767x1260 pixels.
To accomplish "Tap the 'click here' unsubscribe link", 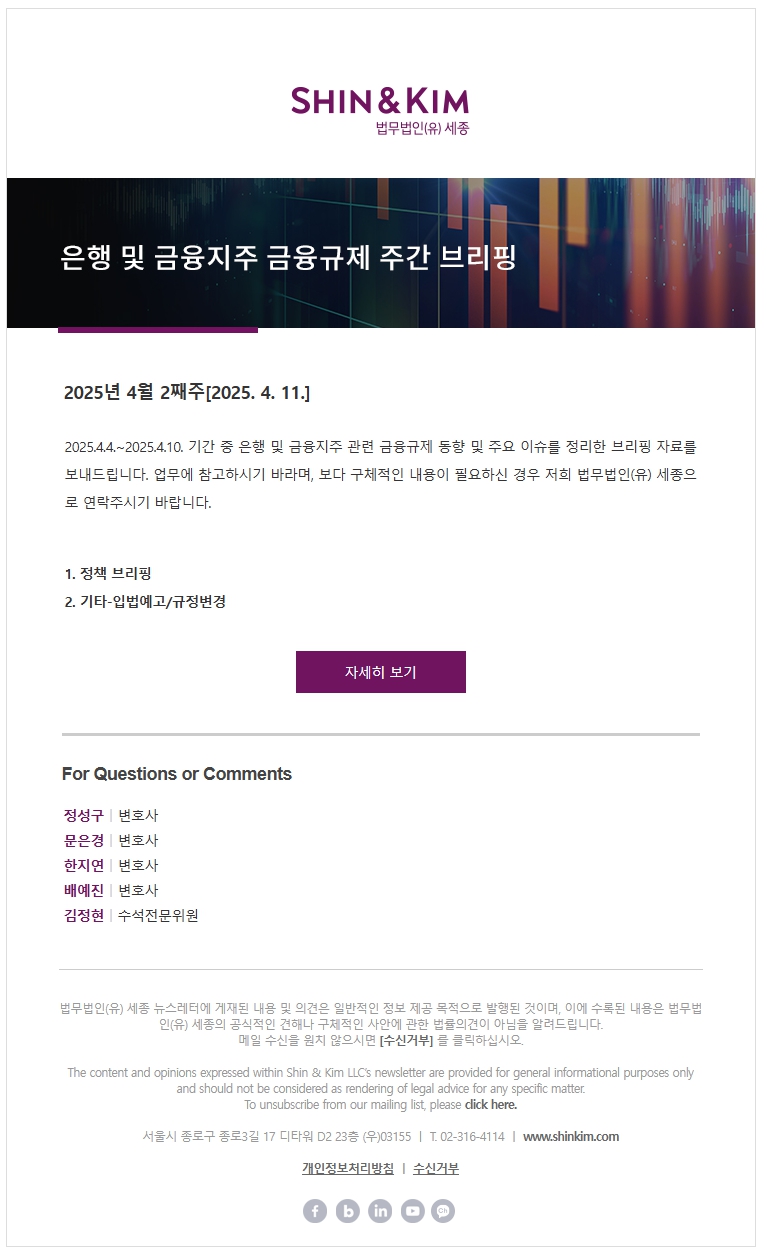I will [x=491, y=1105].
